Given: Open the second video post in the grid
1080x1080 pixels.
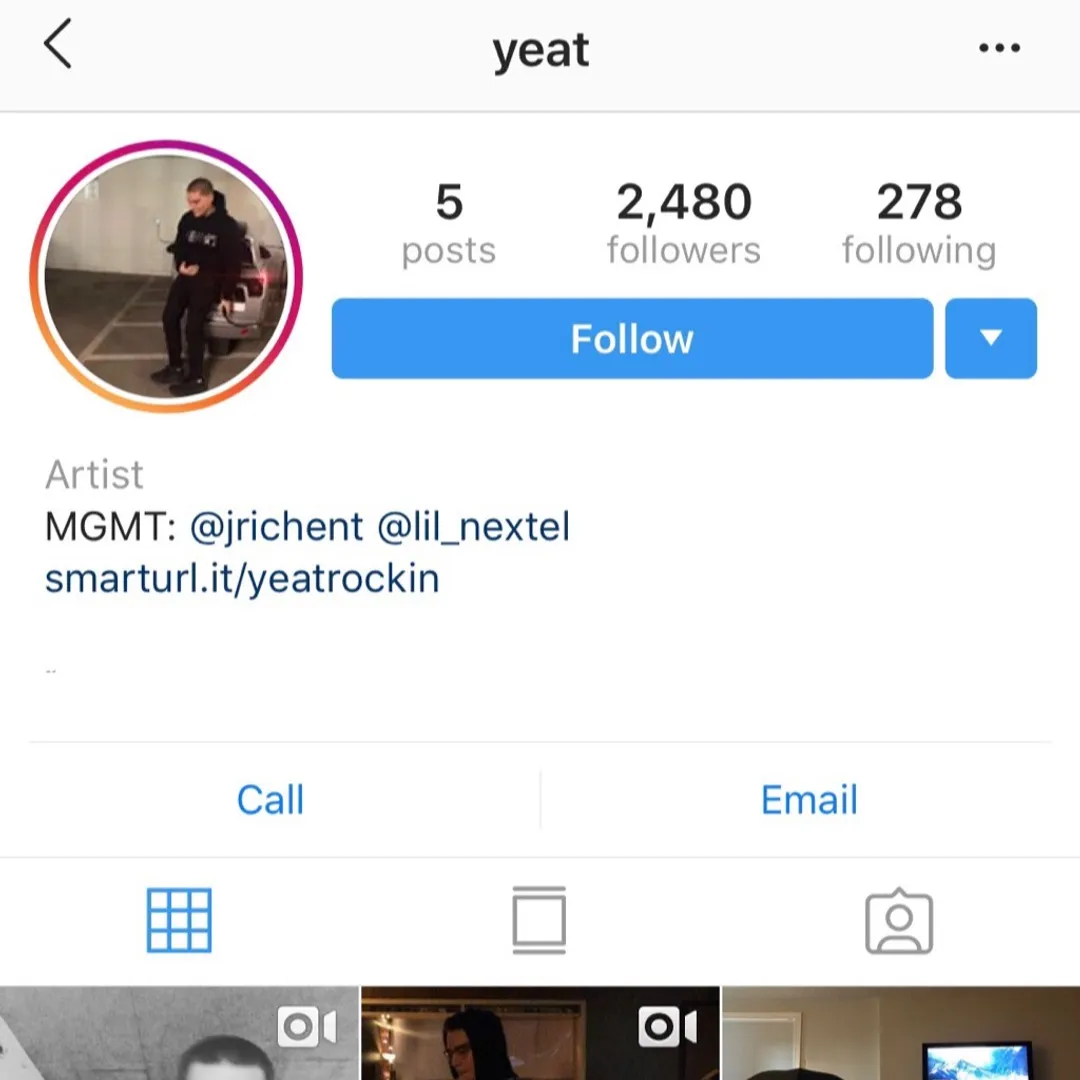Looking at the screenshot, I should 540,1035.
